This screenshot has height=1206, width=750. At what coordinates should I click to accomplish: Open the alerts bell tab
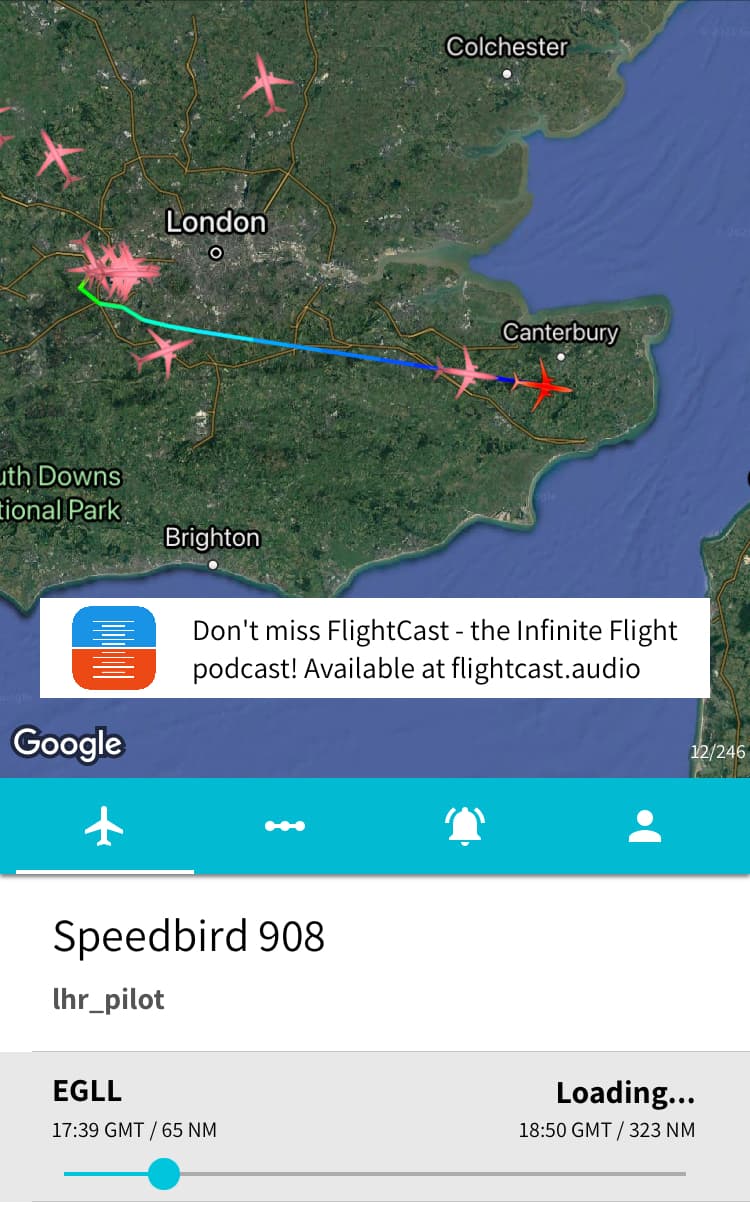point(465,827)
